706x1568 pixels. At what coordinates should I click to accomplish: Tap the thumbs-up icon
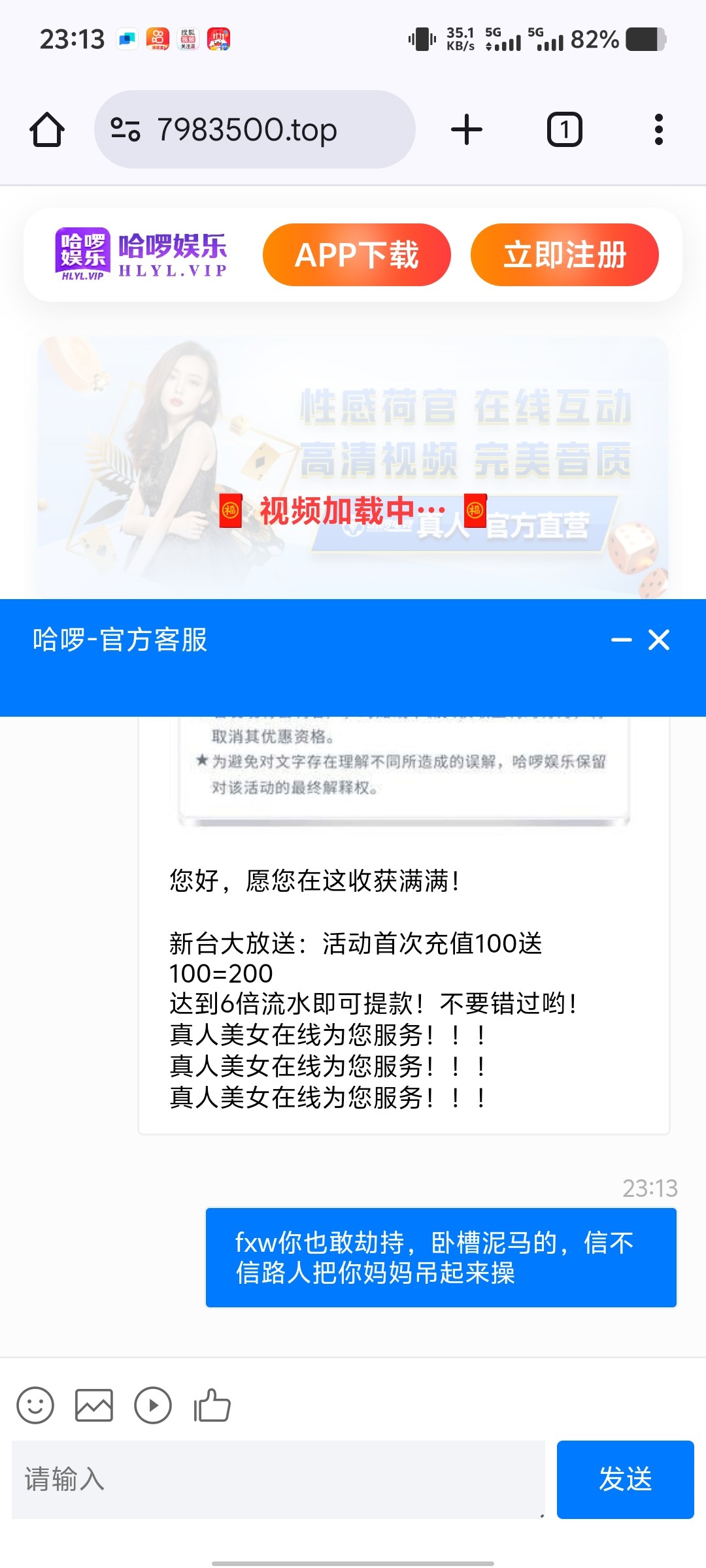212,1405
